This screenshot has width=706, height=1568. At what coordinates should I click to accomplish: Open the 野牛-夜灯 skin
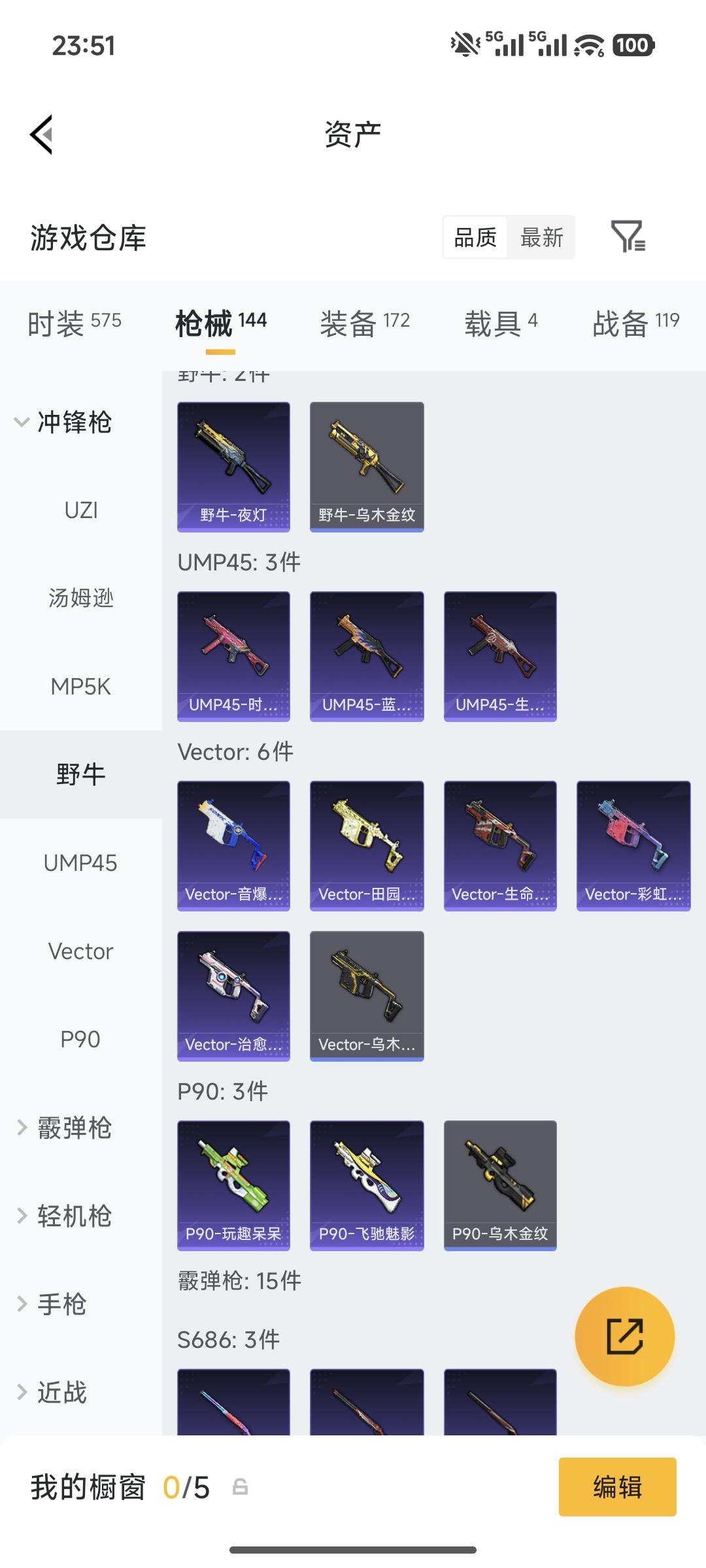(233, 466)
